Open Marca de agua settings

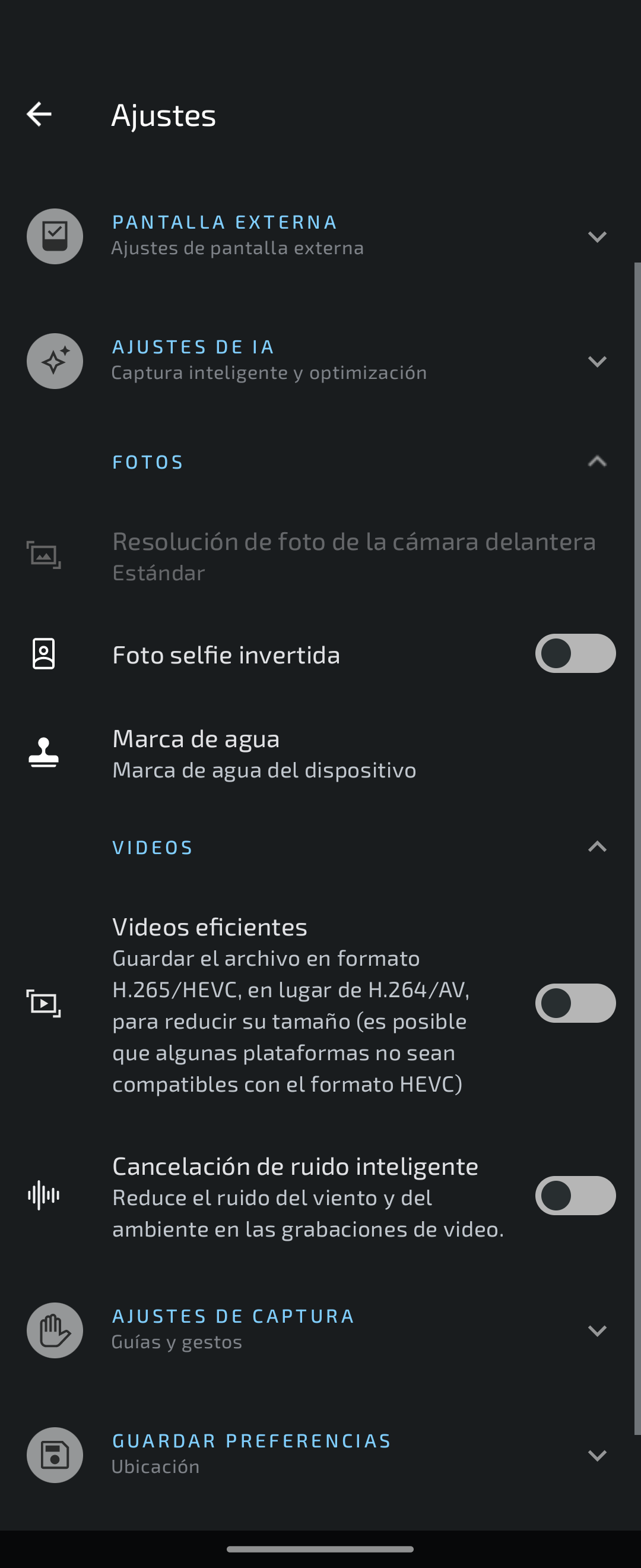(264, 754)
